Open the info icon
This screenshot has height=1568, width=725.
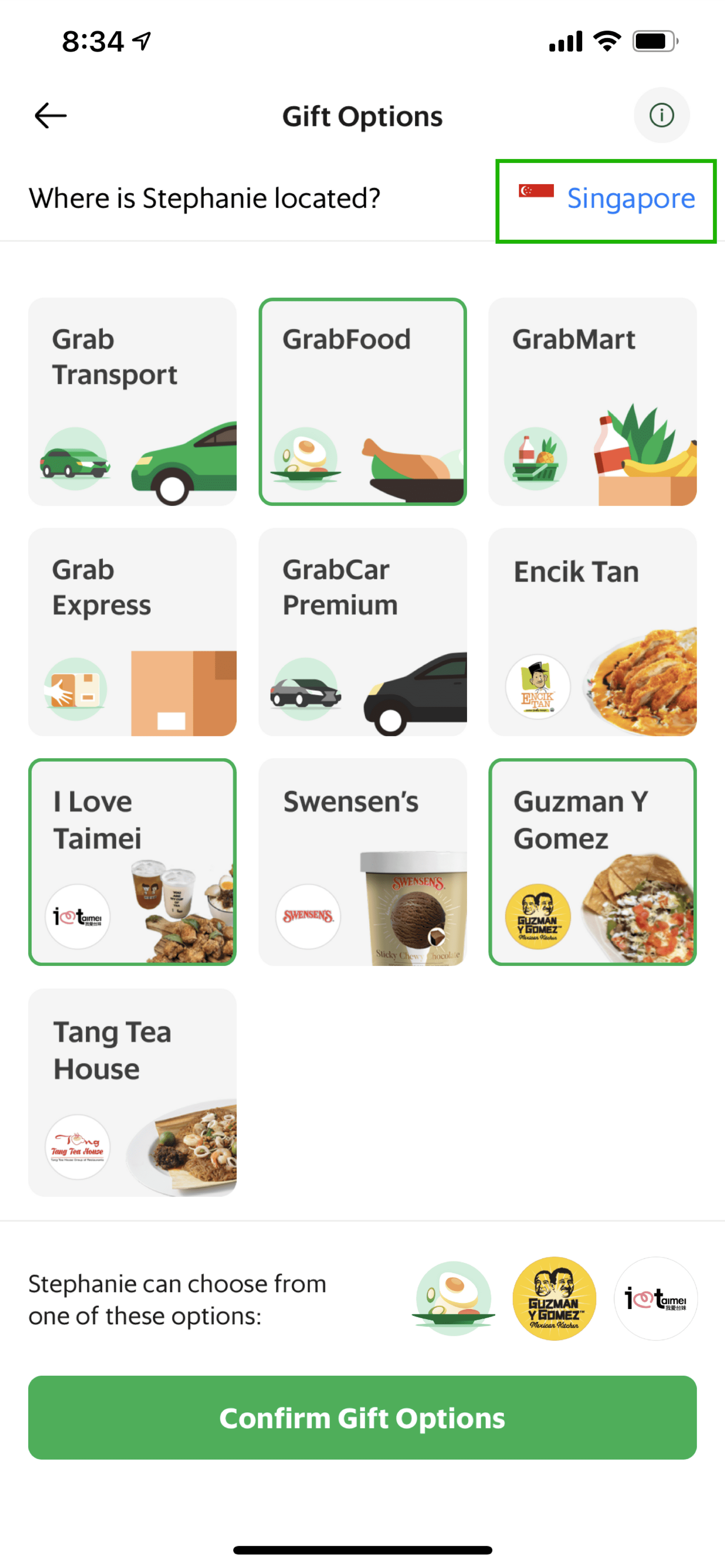[661, 115]
